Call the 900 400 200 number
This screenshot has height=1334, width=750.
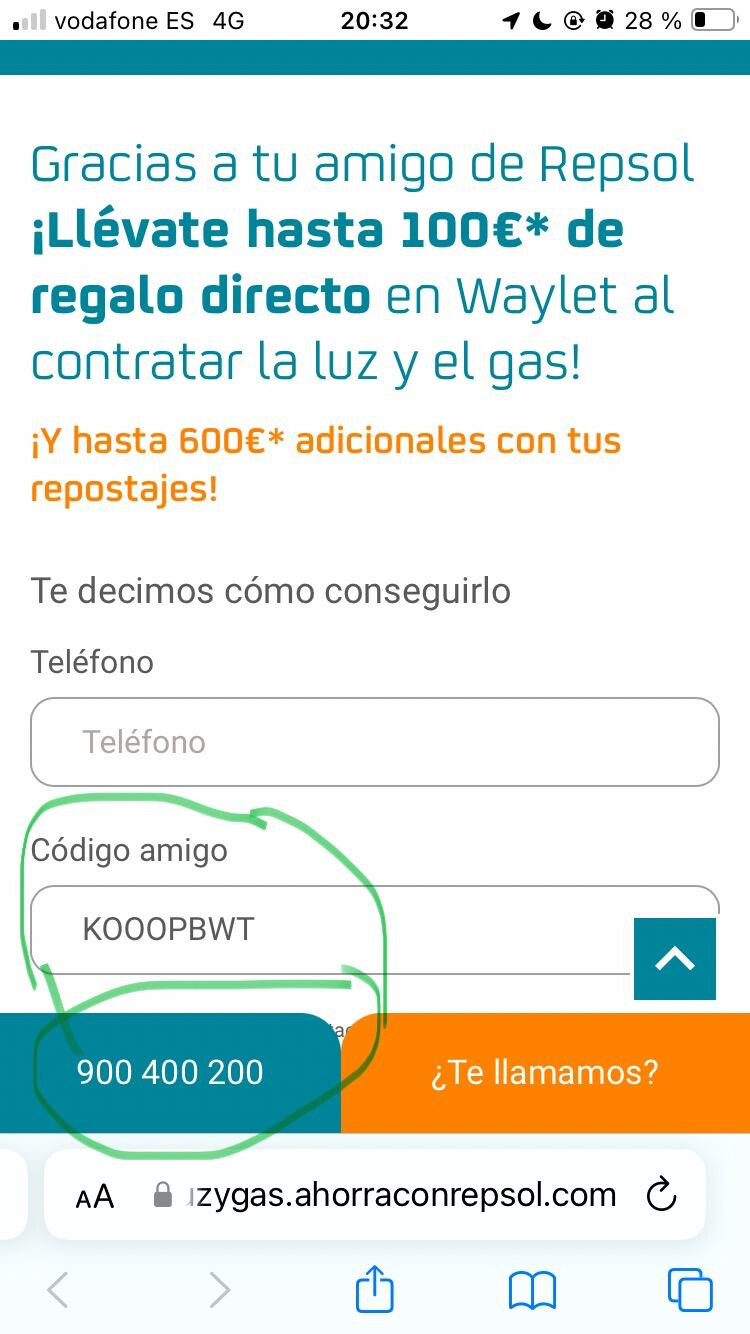coord(170,1072)
